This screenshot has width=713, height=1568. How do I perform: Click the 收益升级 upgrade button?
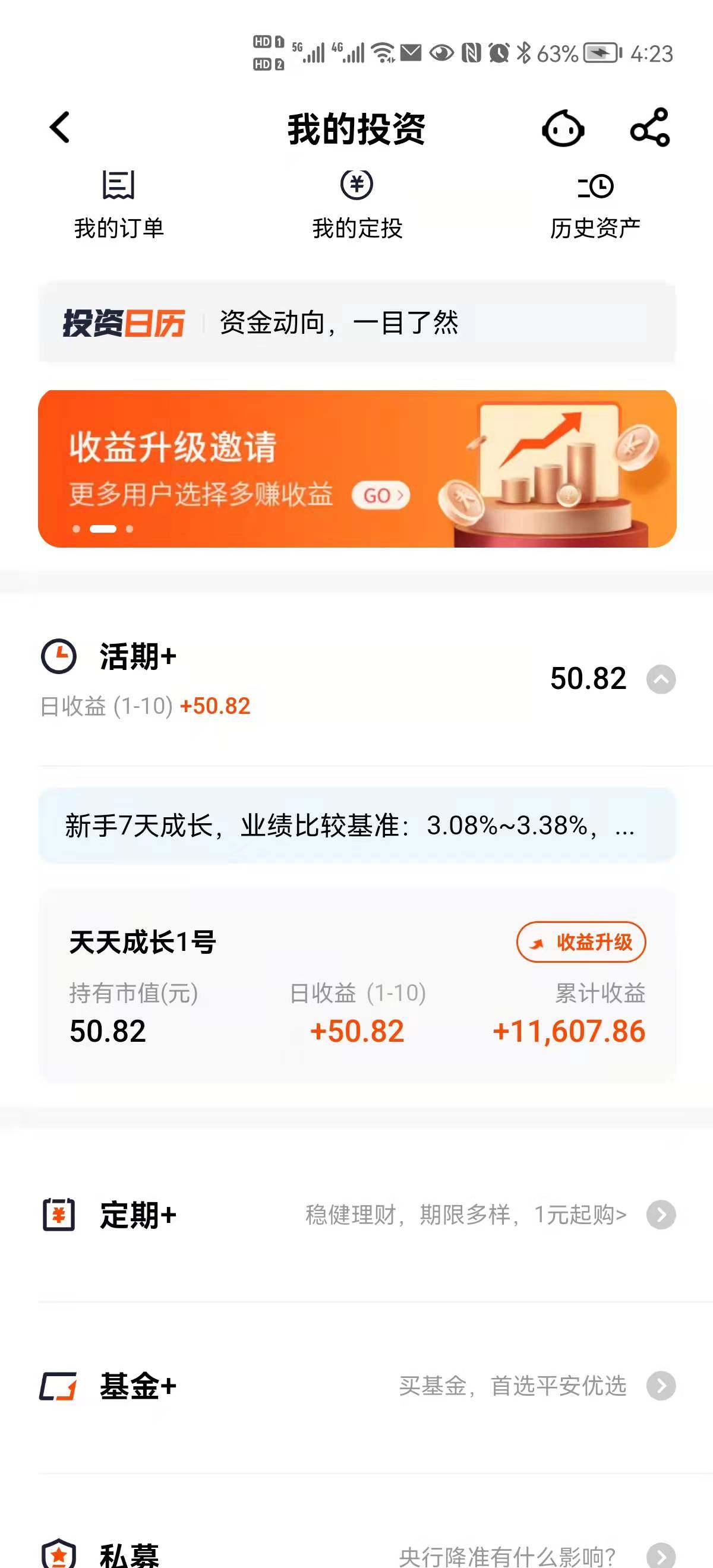583,942
